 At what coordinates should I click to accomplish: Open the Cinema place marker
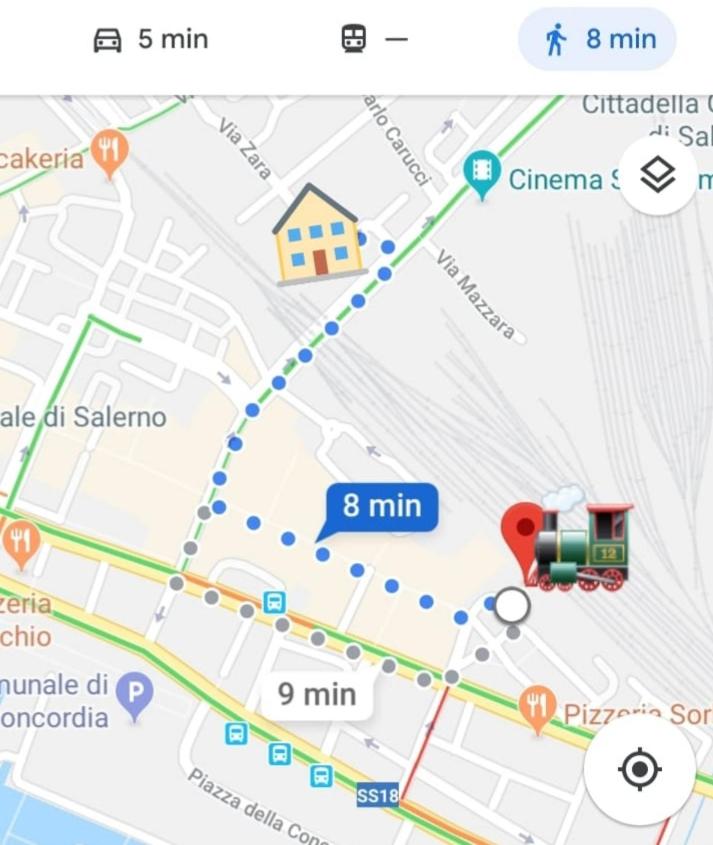pyautogui.click(x=482, y=172)
